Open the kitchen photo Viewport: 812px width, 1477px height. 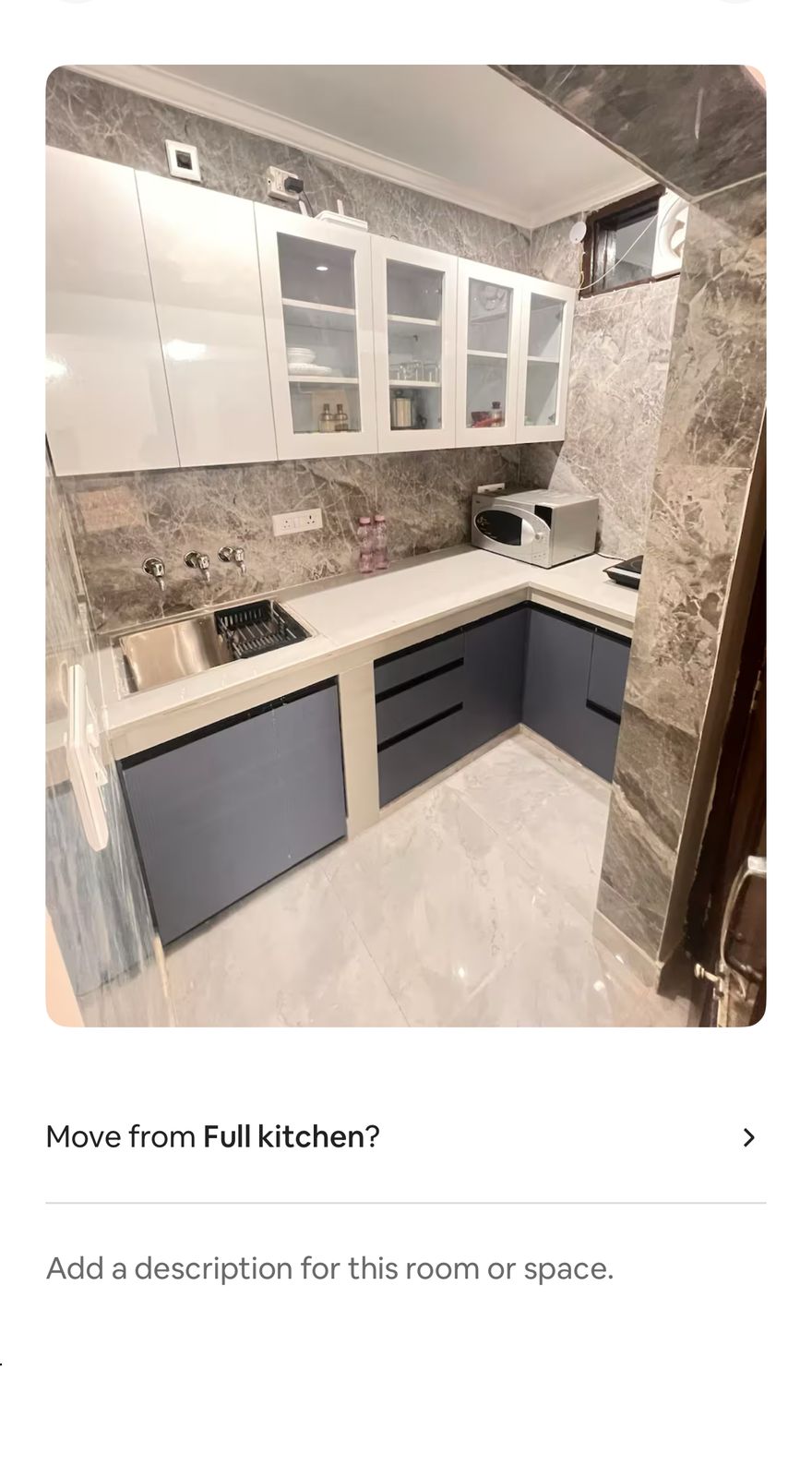405,546
